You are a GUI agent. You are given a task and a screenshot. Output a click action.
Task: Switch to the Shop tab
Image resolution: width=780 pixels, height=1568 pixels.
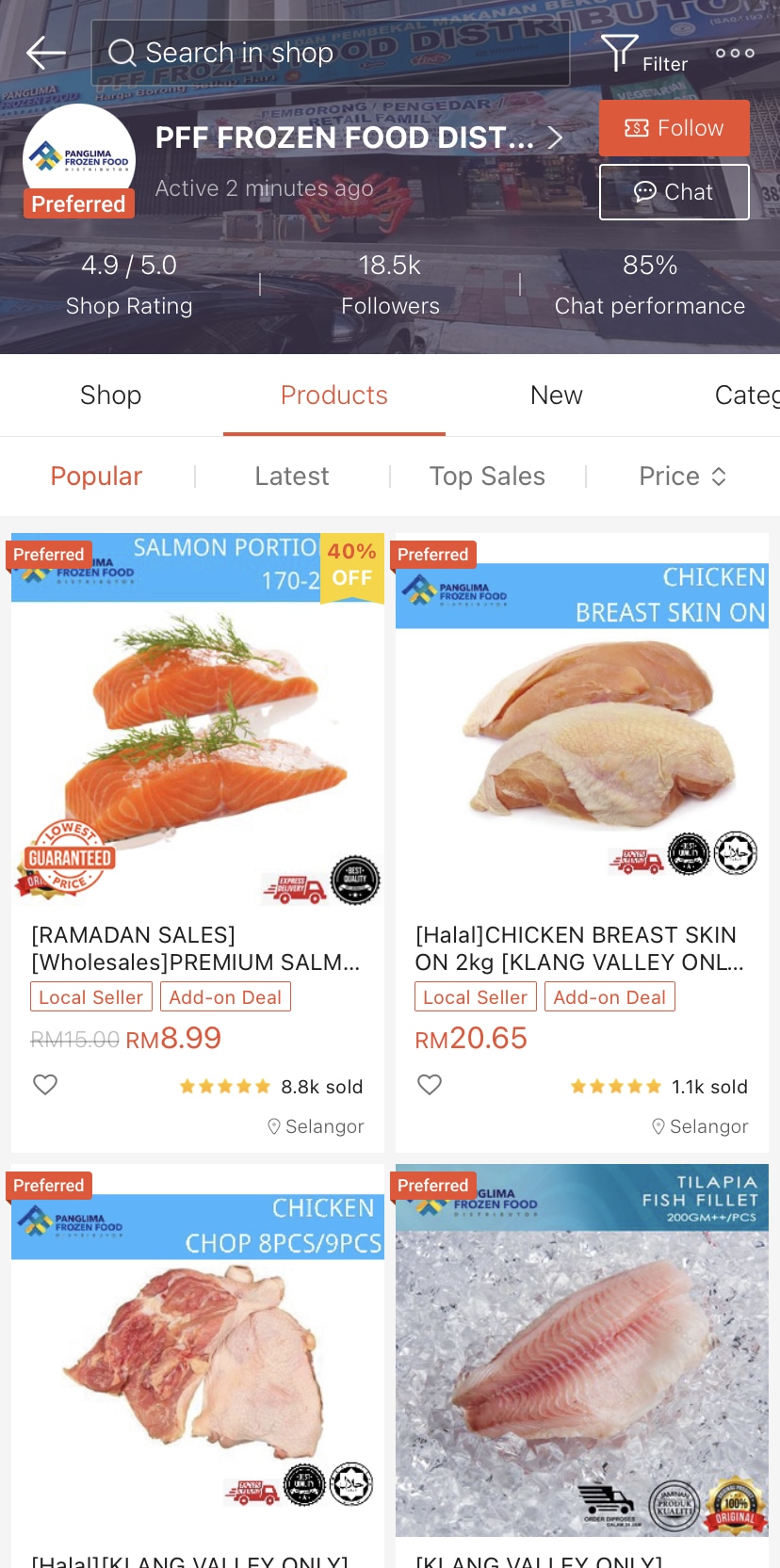point(110,396)
